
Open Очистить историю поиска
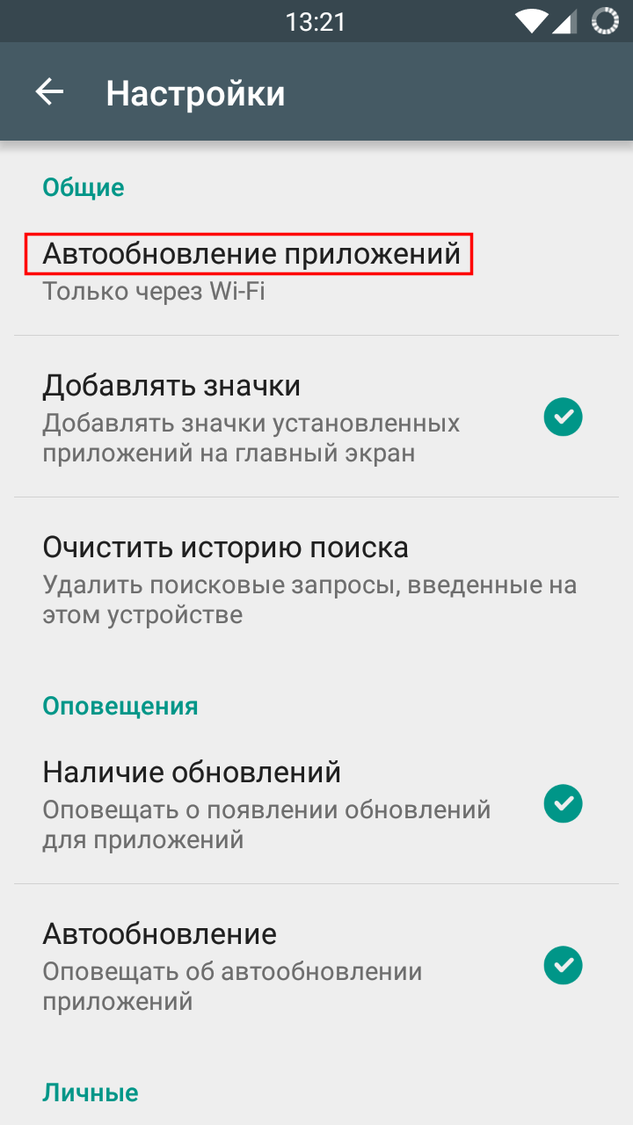click(x=316, y=578)
